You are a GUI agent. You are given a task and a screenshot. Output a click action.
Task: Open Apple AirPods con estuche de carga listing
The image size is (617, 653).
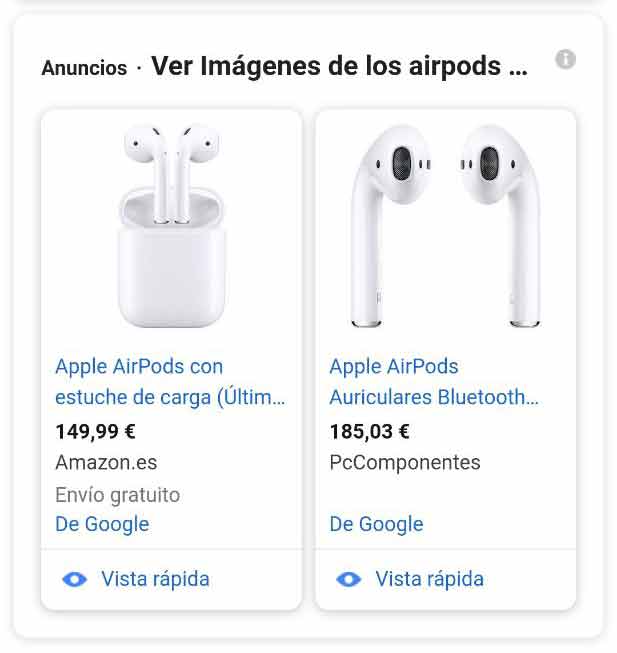(x=170, y=381)
